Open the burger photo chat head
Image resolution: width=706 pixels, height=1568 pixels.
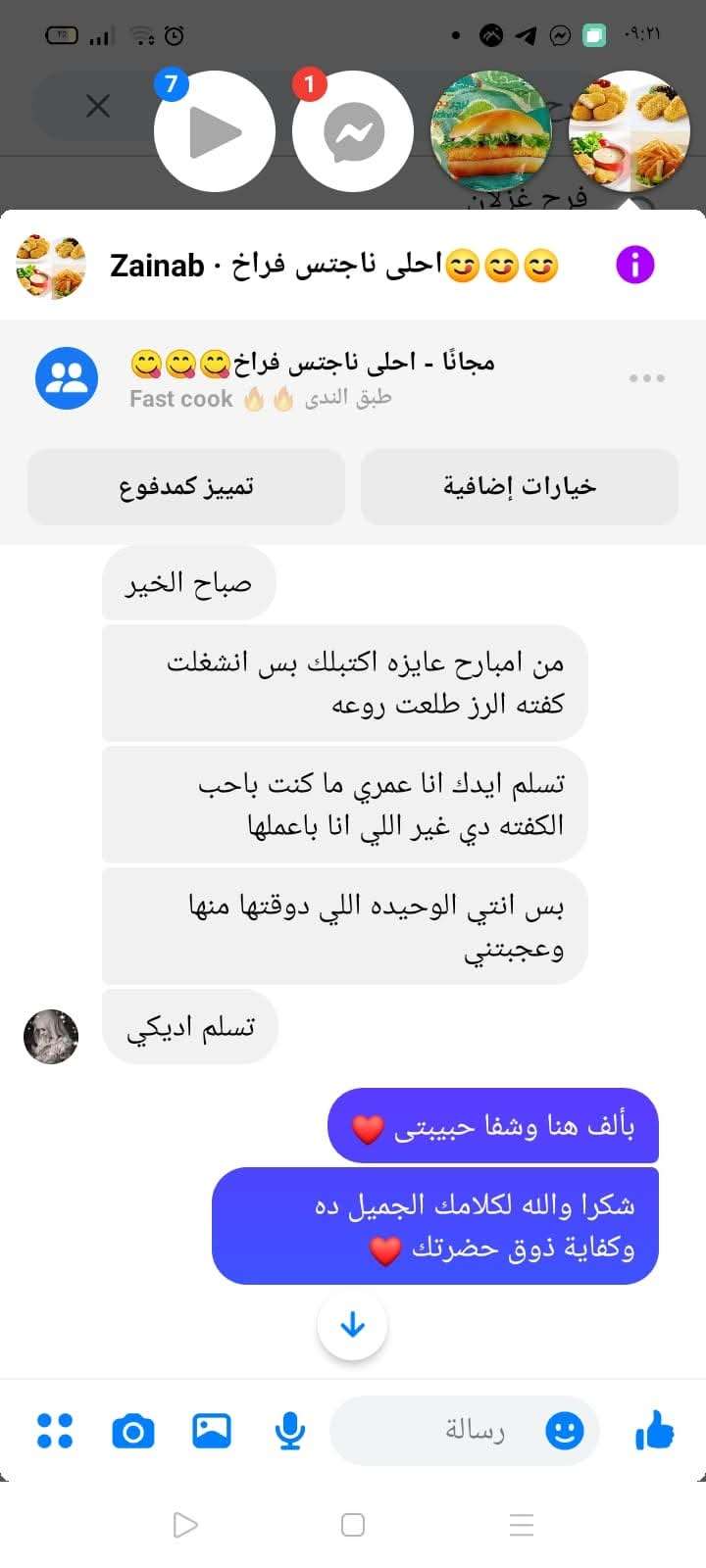pos(491,132)
